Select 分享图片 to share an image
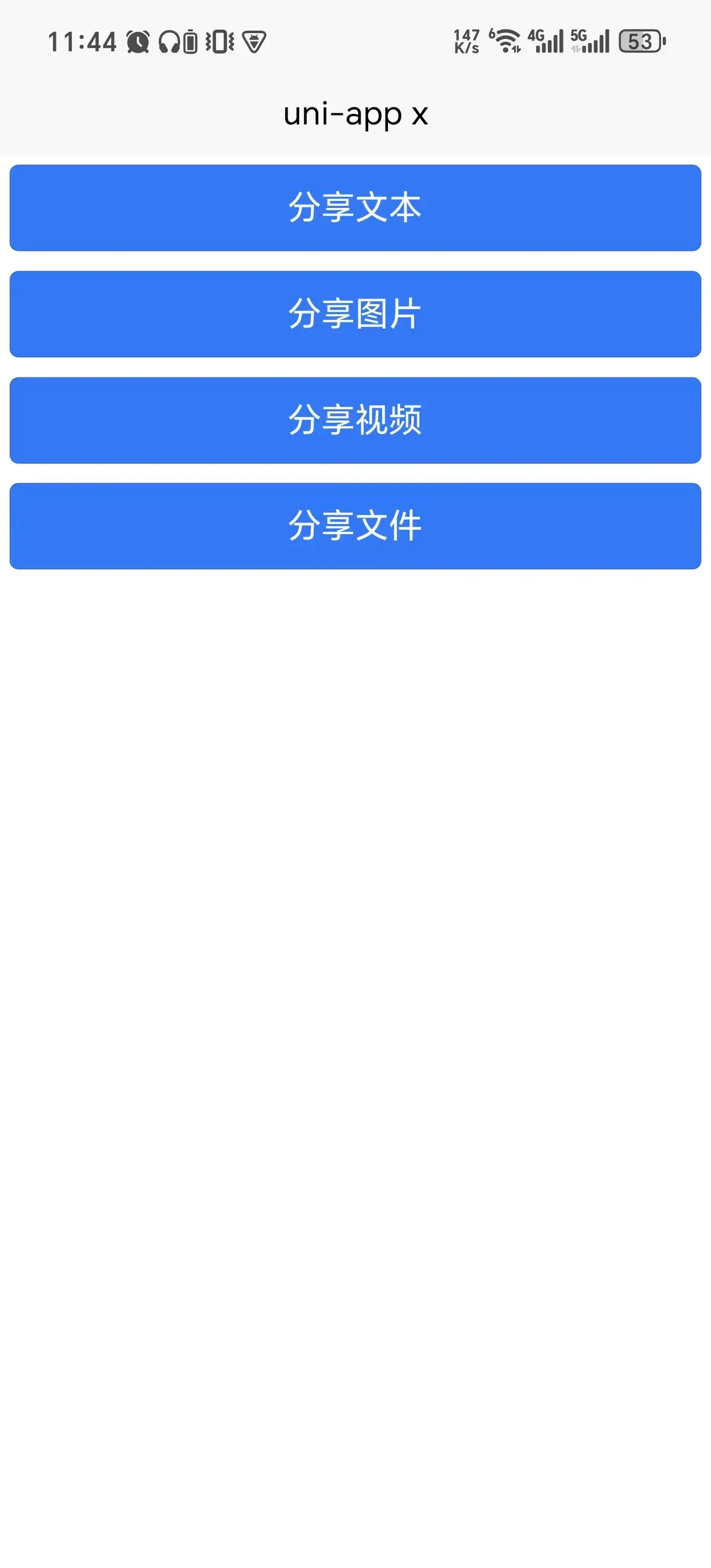711x1568 pixels. point(355,314)
